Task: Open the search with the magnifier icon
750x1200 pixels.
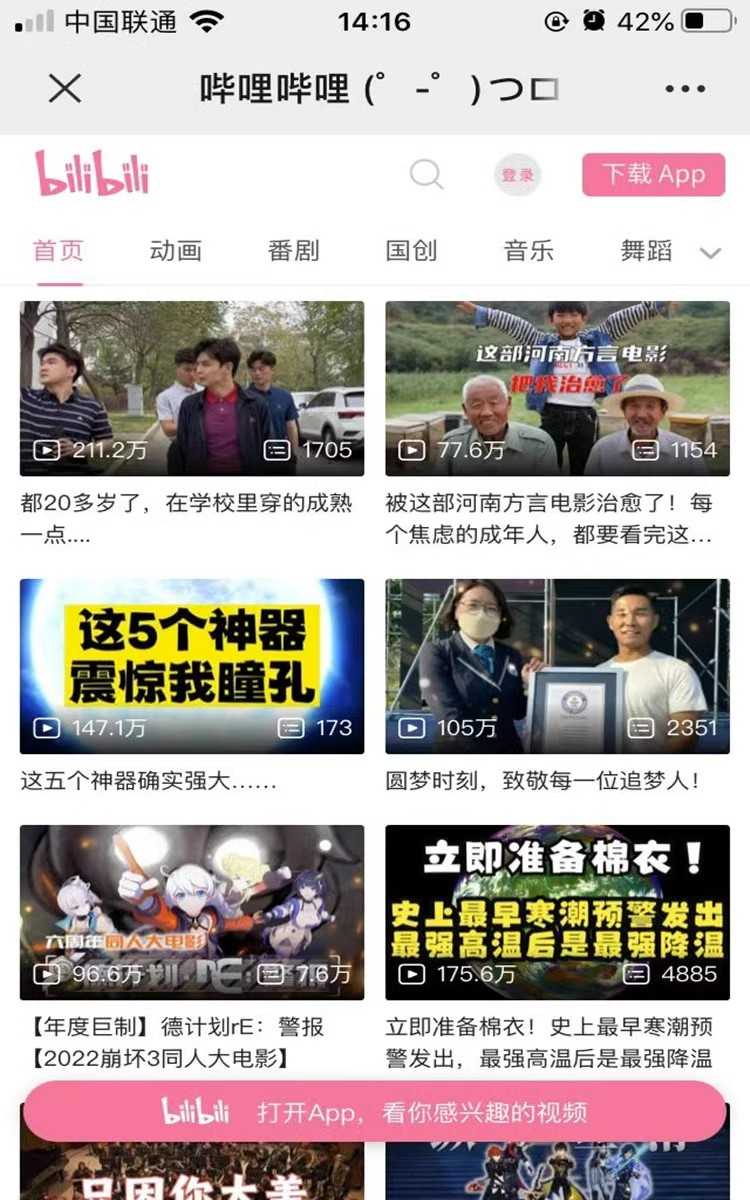Action: coord(428,174)
